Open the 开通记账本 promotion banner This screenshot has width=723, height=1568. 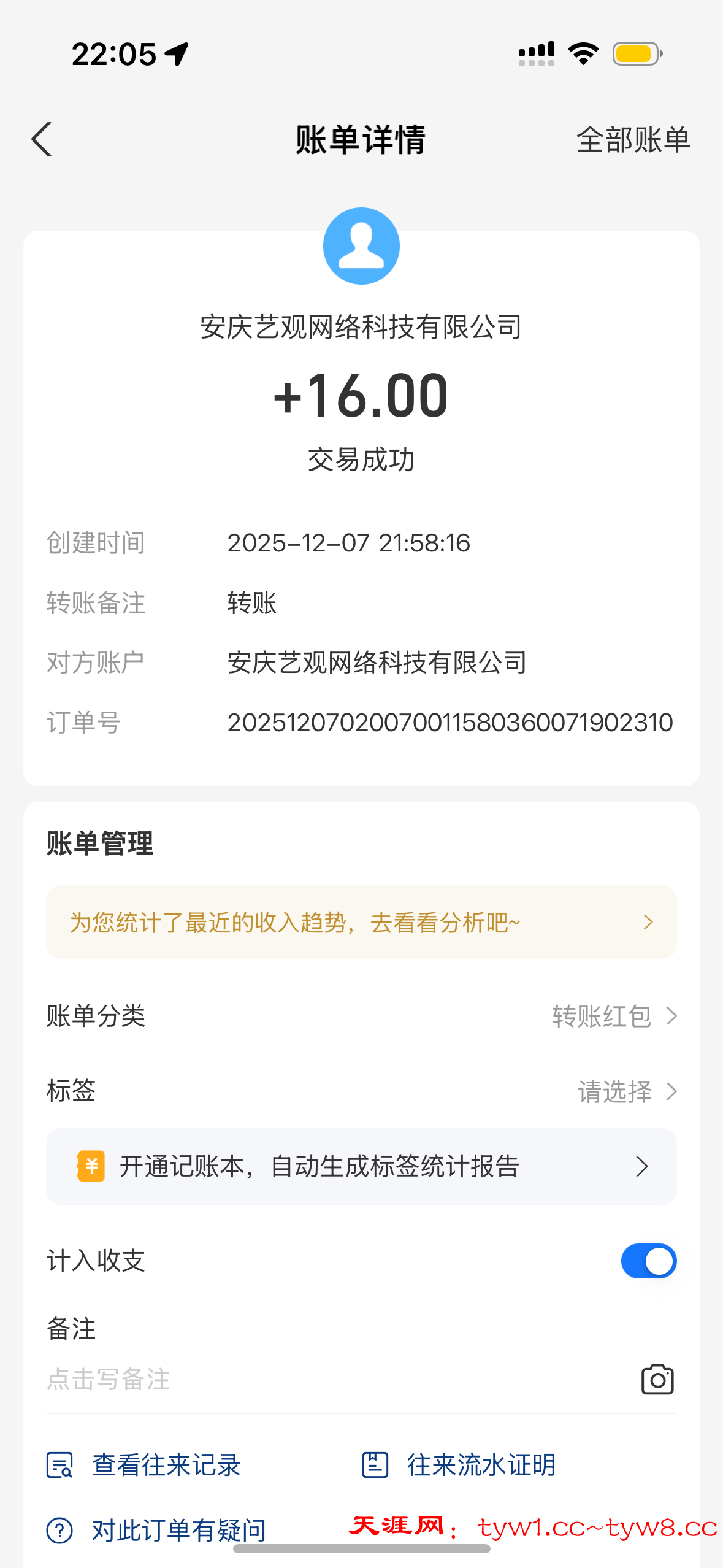click(361, 1166)
